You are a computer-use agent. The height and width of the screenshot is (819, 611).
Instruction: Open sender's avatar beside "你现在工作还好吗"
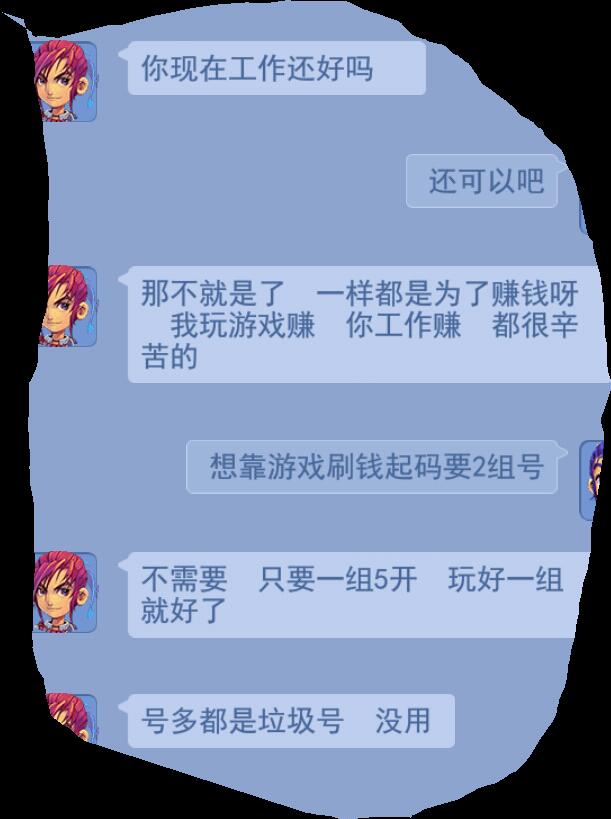tap(66, 80)
